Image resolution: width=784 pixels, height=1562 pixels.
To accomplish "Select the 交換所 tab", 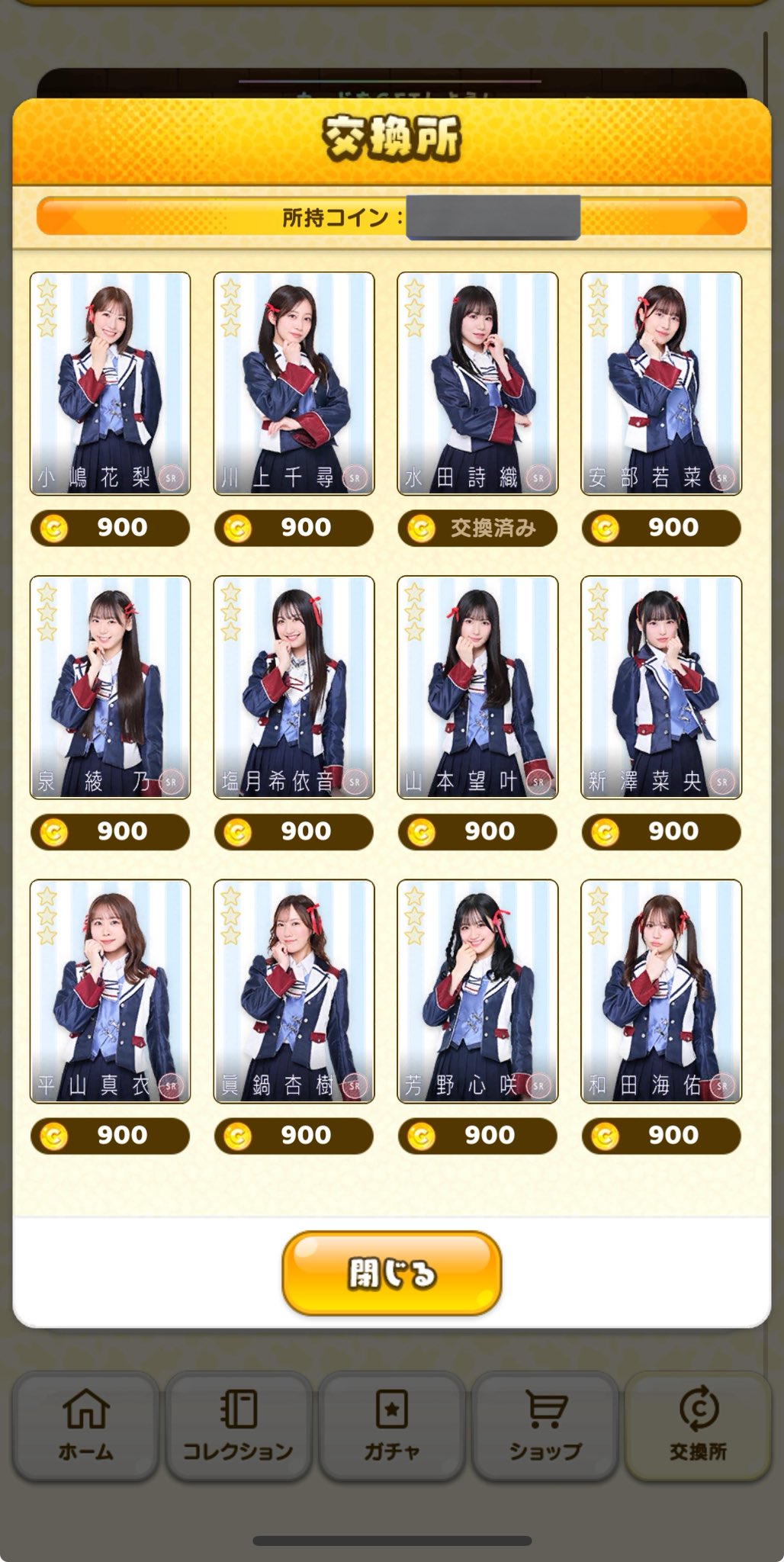I will point(698,1427).
